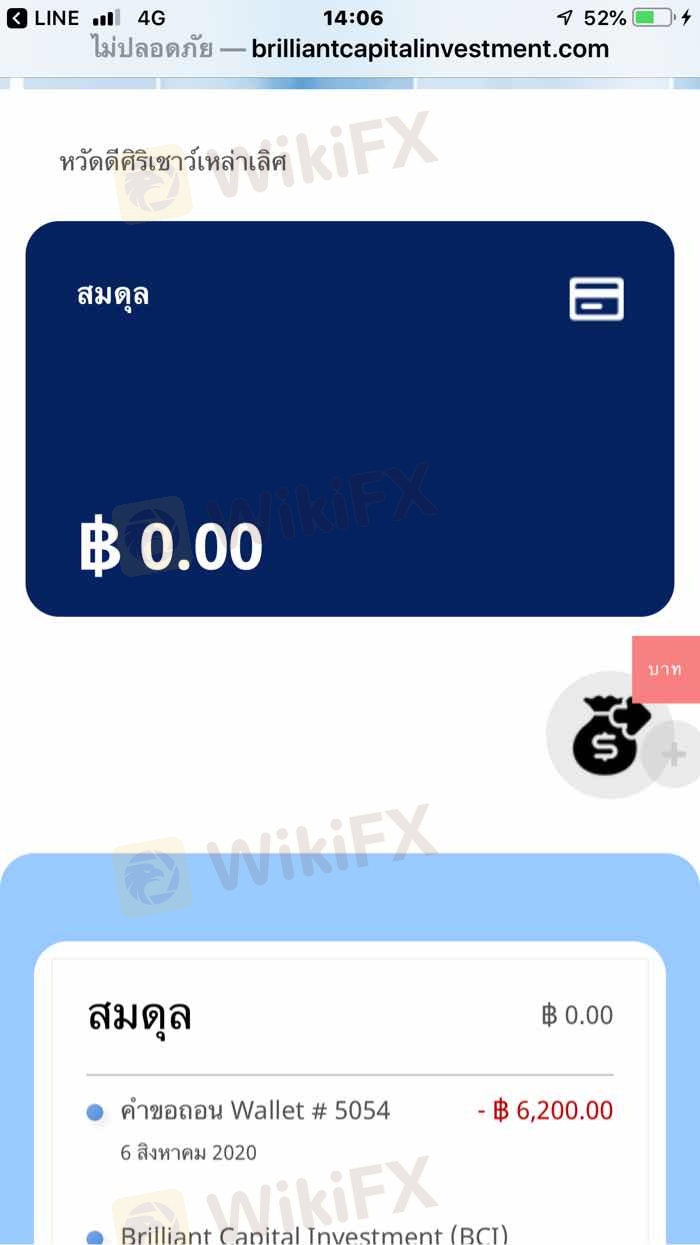Return to the LINE app
The height and width of the screenshot is (1245, 700).
coord(43,18)
